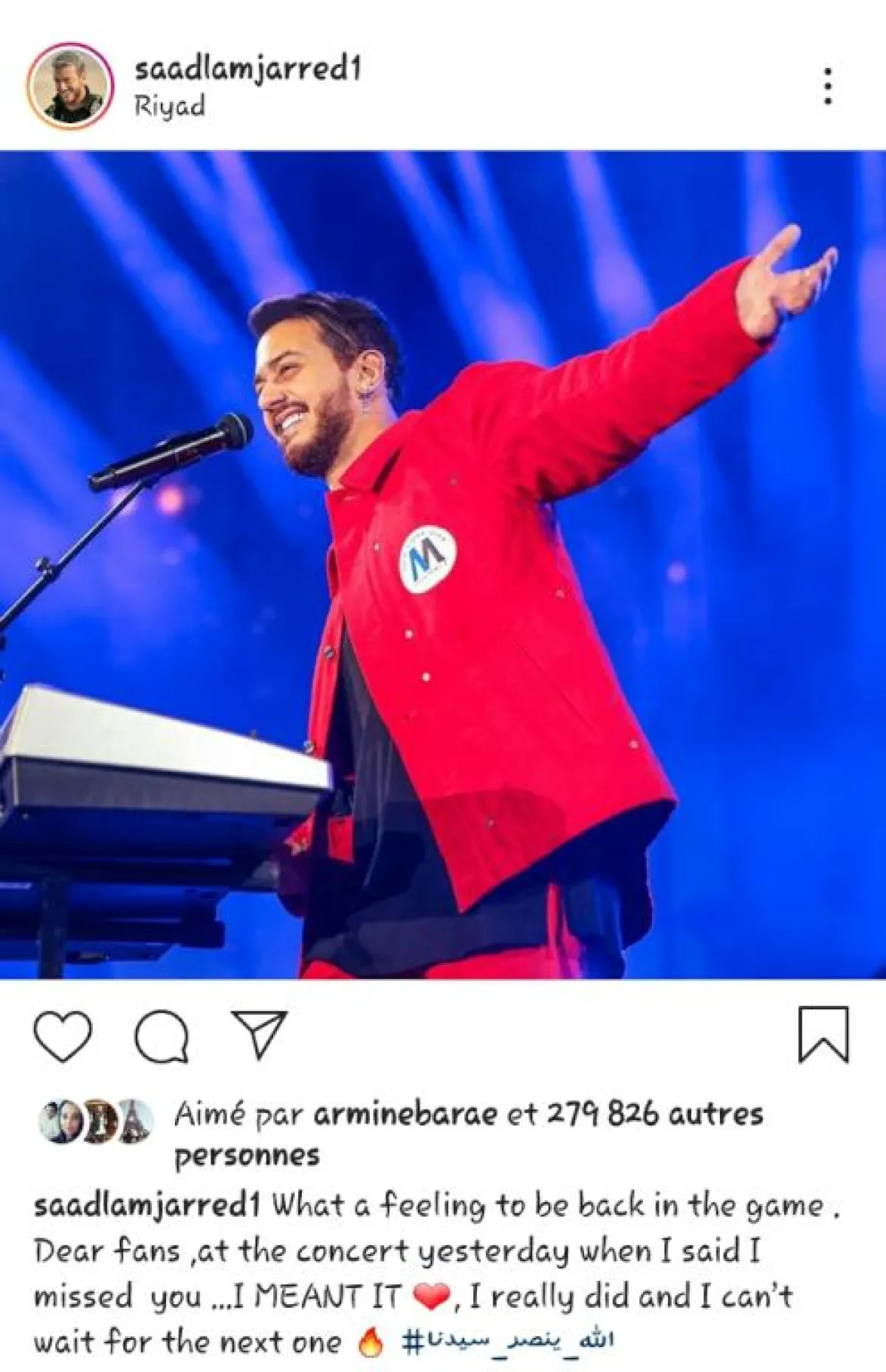This screenshot has height=1372, width=886.
Task: Open the Riyad location tag
Action: point(169,107)
